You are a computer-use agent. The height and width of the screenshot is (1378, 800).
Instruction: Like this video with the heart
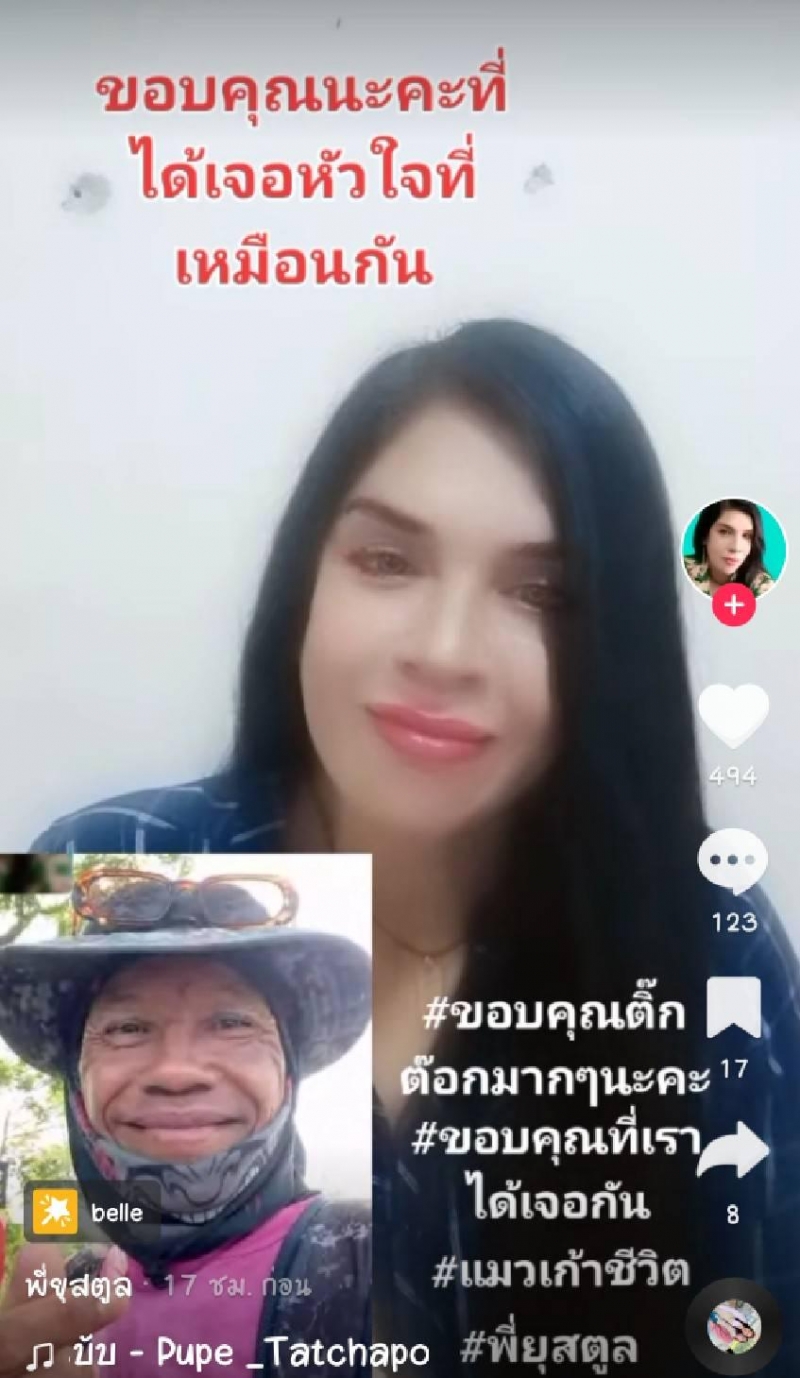(x=733, y=714)
